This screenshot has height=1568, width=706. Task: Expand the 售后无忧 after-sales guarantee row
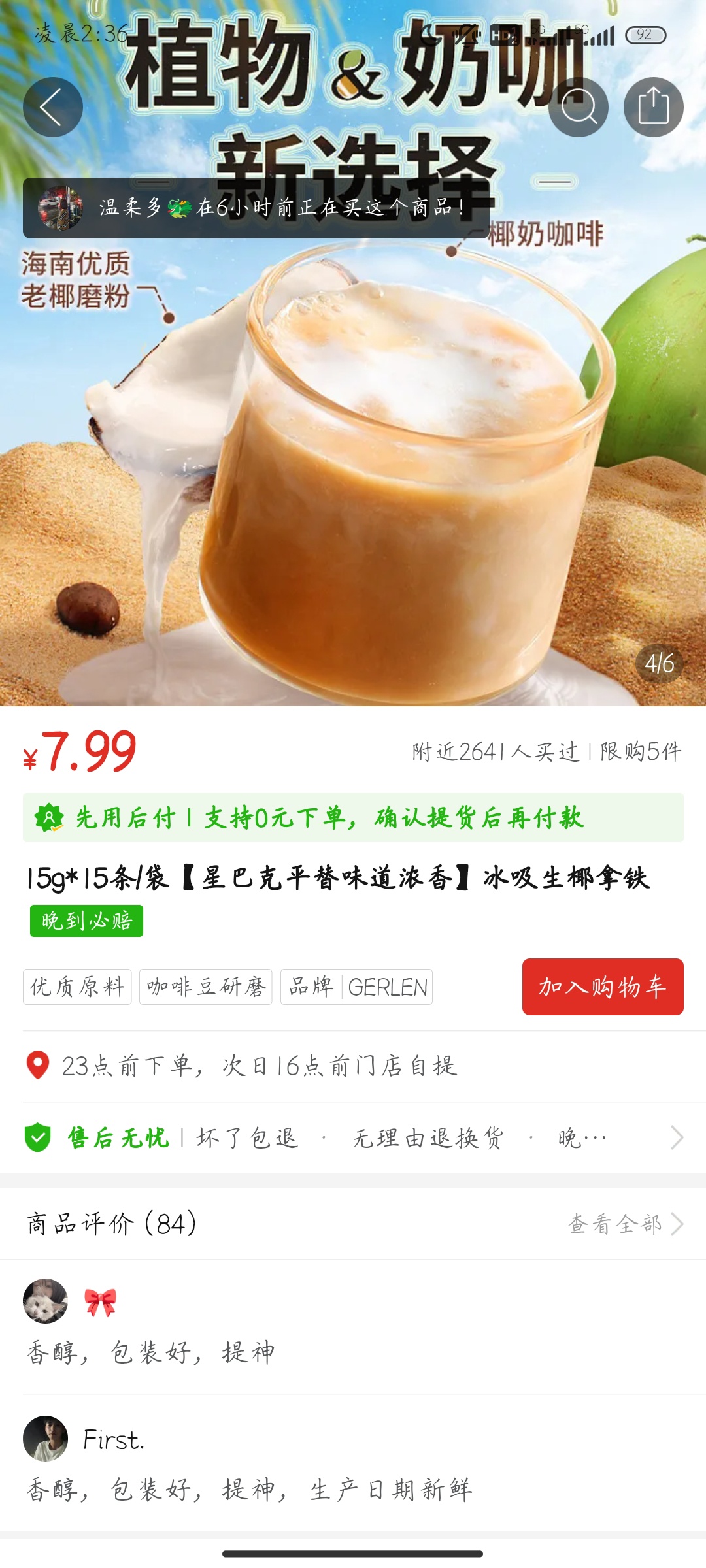click(x=353, y=1138)
